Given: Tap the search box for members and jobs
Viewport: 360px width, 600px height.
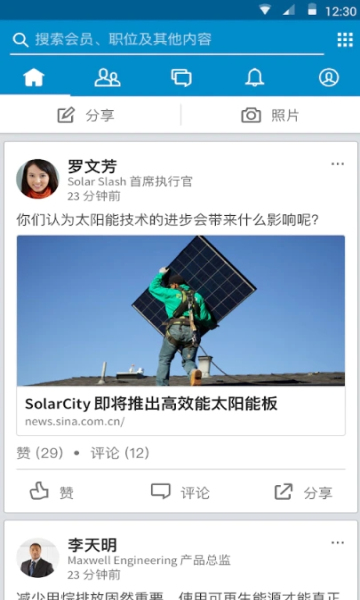Looking at the screenshot, I should 167,39.
